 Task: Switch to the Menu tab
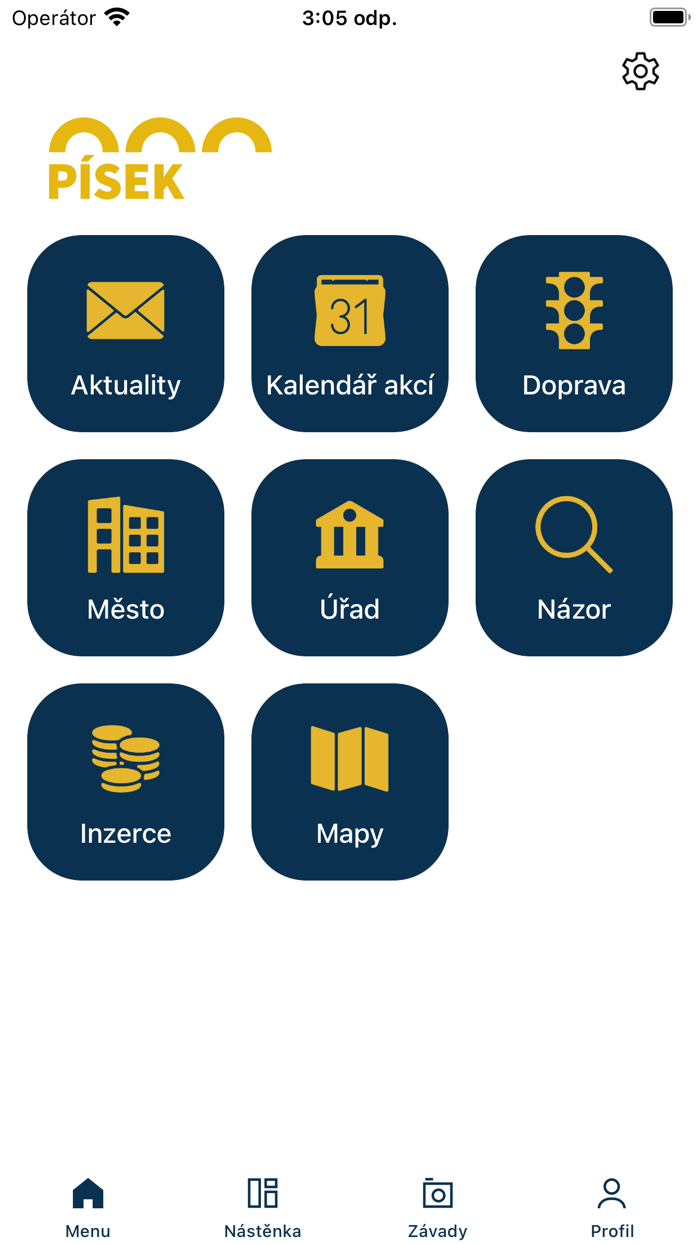point(88,1207)
